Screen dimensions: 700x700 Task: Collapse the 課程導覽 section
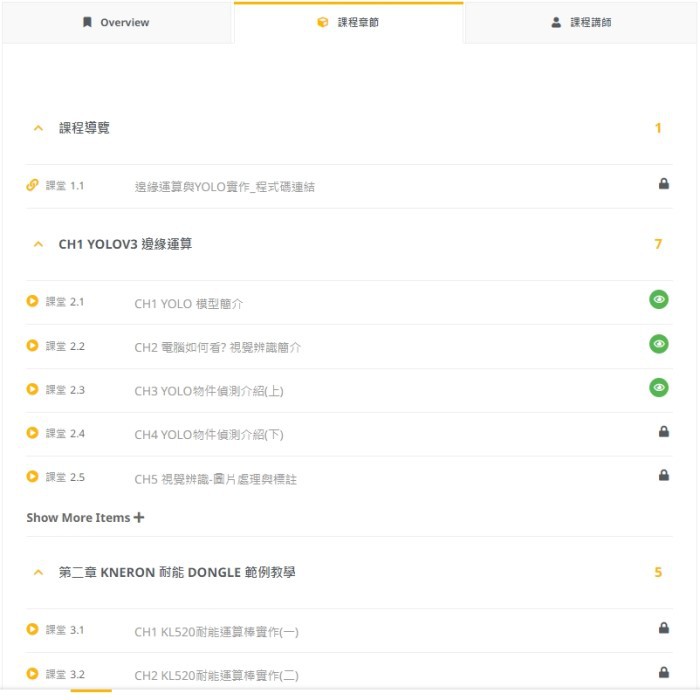coord(39,128)
